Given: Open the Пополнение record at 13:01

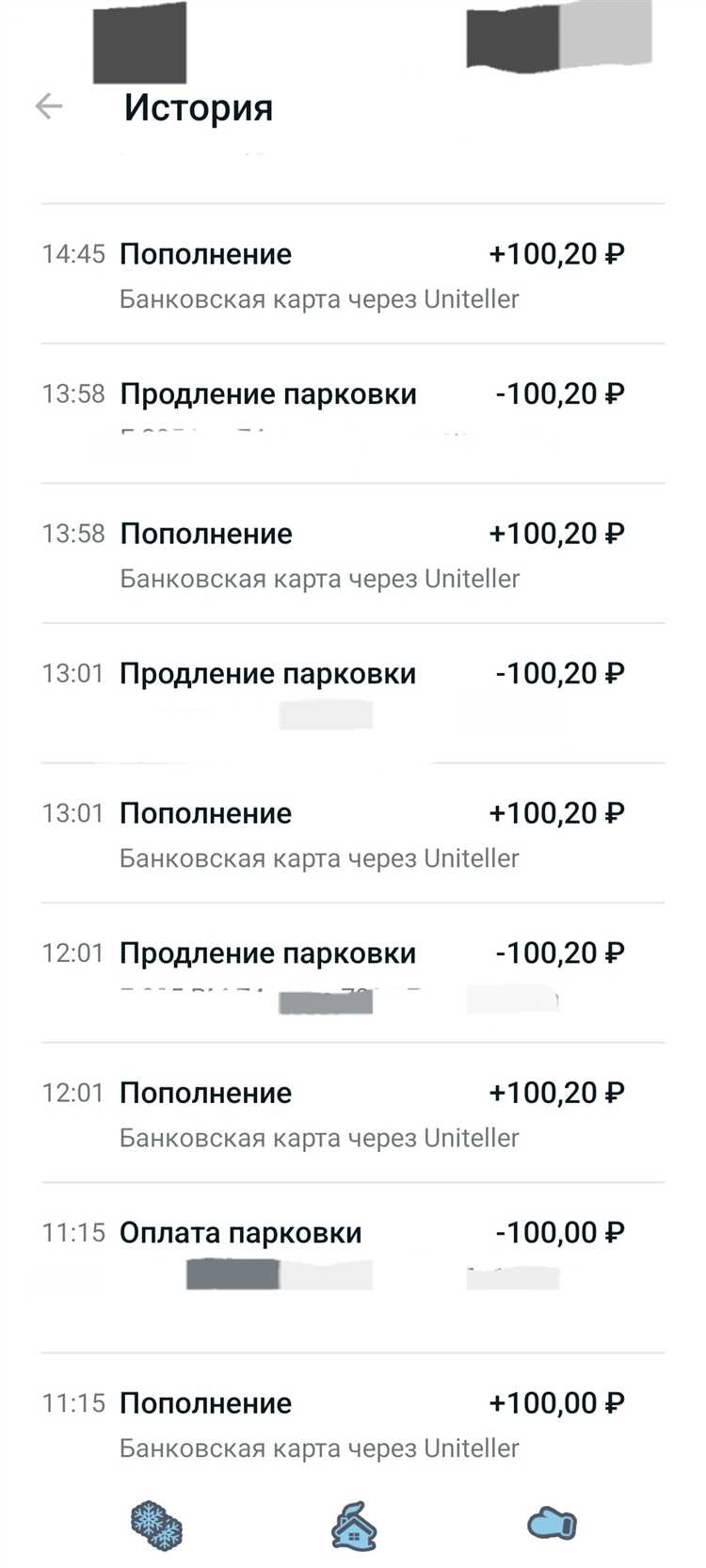Looking at the screenshot, I should [204, 812].
